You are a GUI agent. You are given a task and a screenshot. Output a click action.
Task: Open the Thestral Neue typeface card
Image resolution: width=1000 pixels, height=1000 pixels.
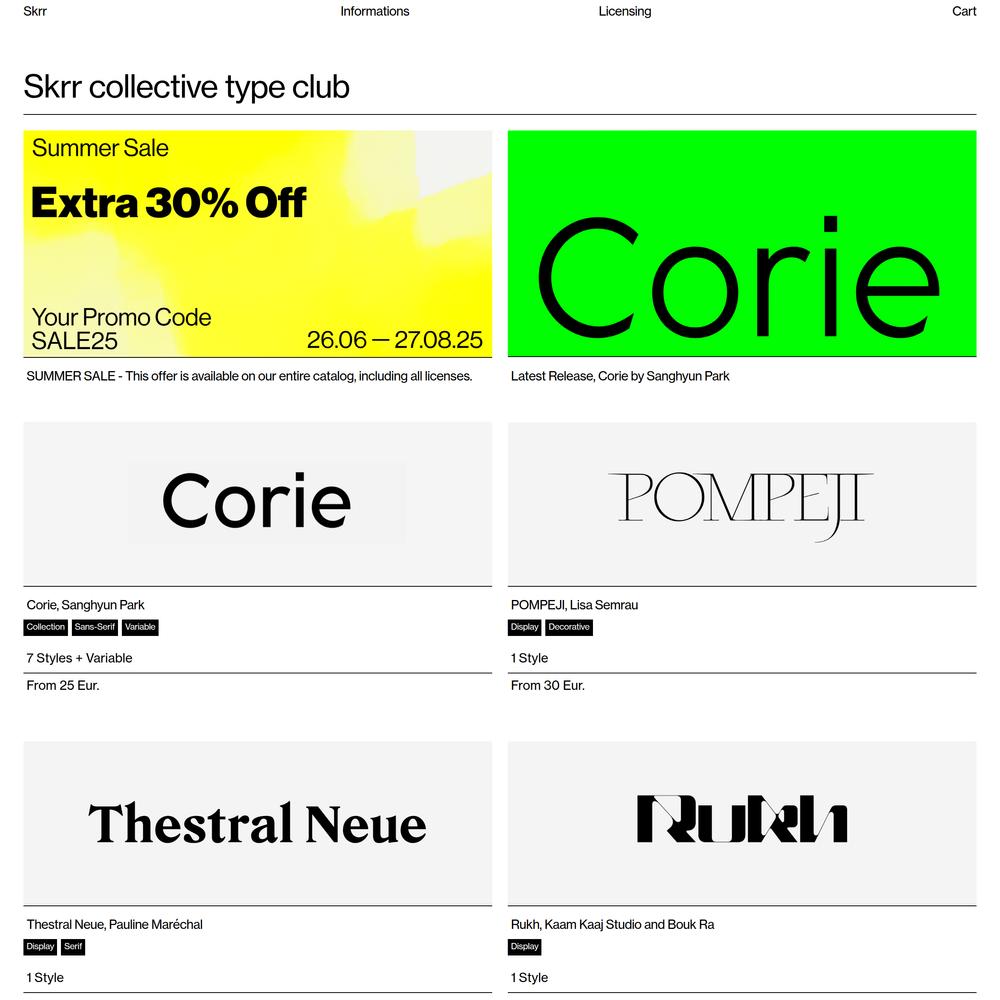pyautogui.click(x=257, y=823)
